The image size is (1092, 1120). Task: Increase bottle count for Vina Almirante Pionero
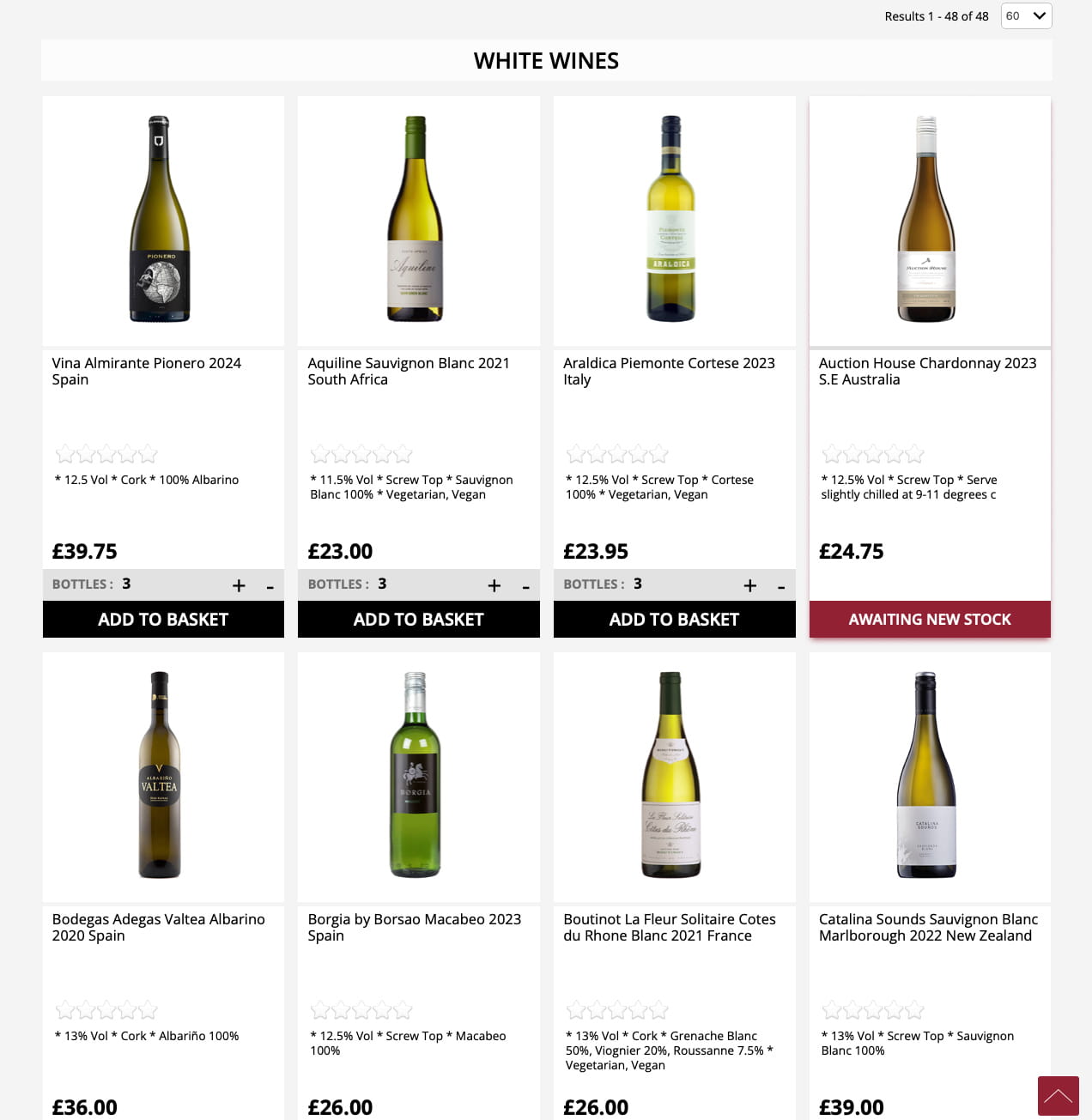[239, 585]
